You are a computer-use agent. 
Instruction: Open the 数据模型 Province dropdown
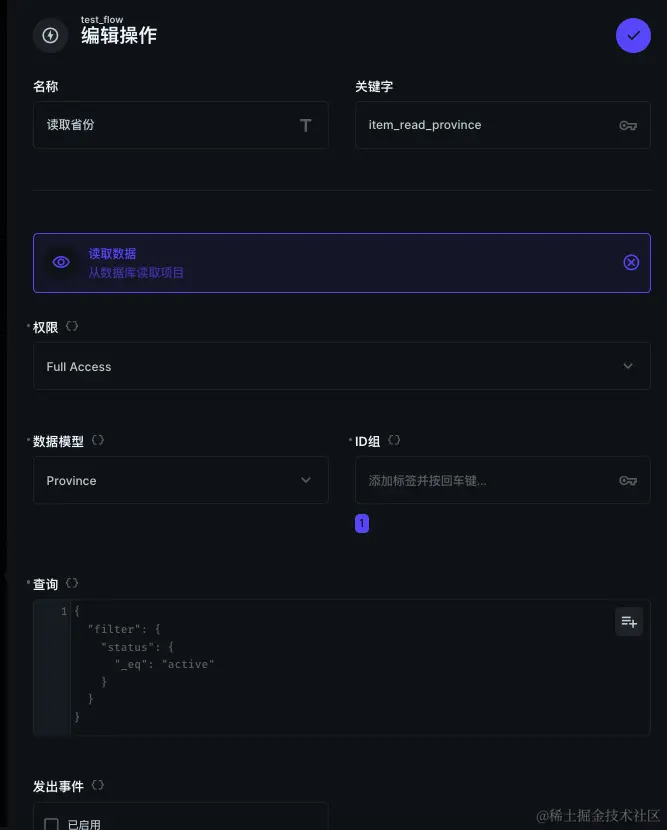pos(180,480)
